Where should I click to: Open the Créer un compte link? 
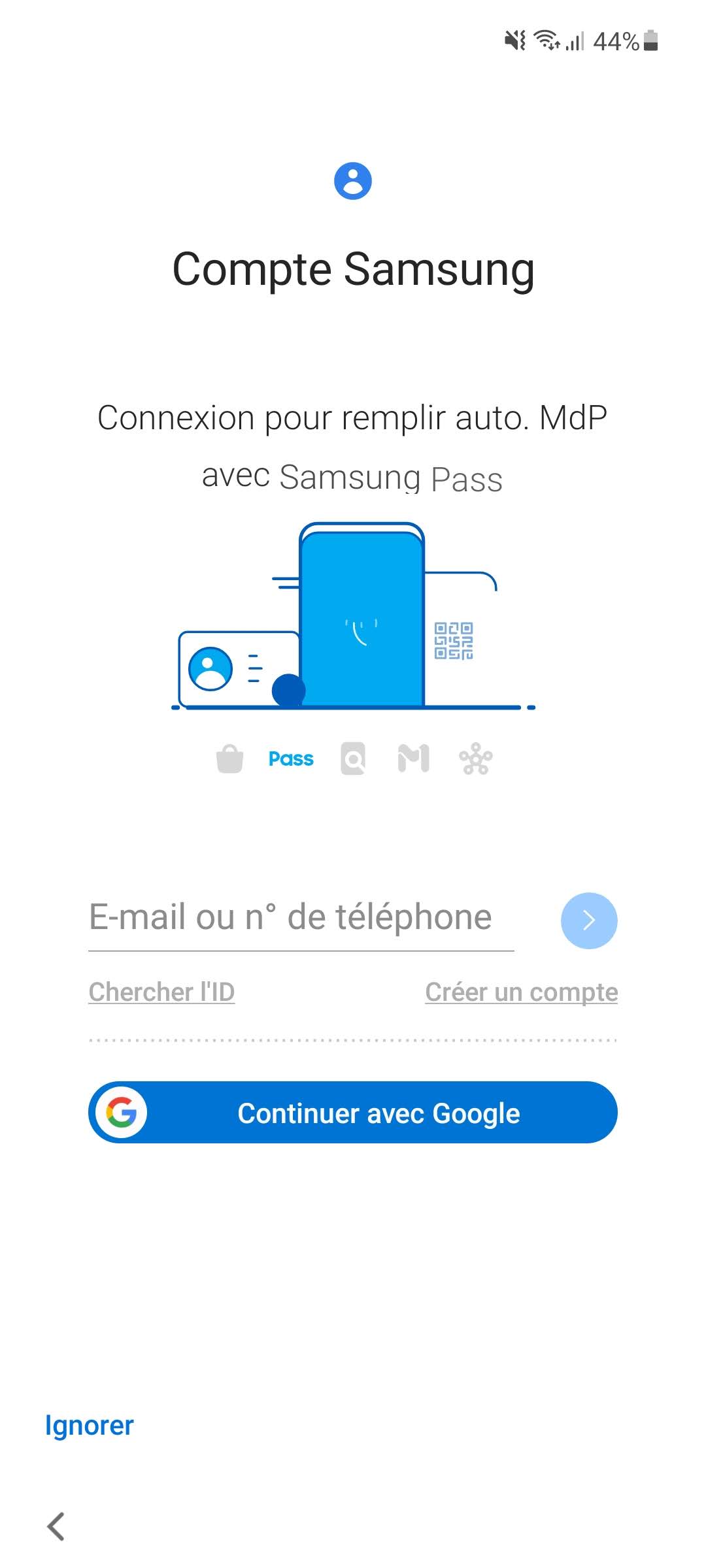(x=521, y=992)
